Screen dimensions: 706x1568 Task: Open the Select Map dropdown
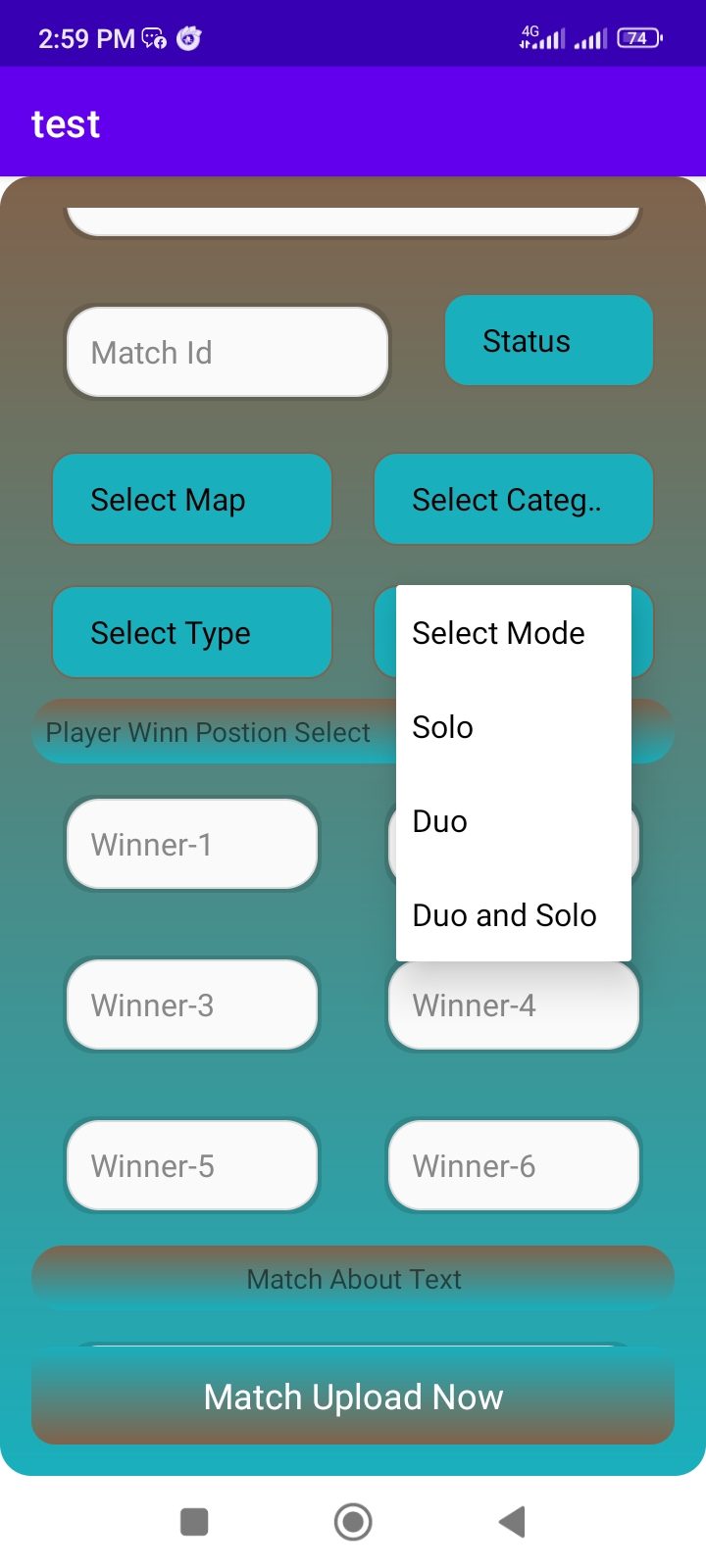[192, 499]
